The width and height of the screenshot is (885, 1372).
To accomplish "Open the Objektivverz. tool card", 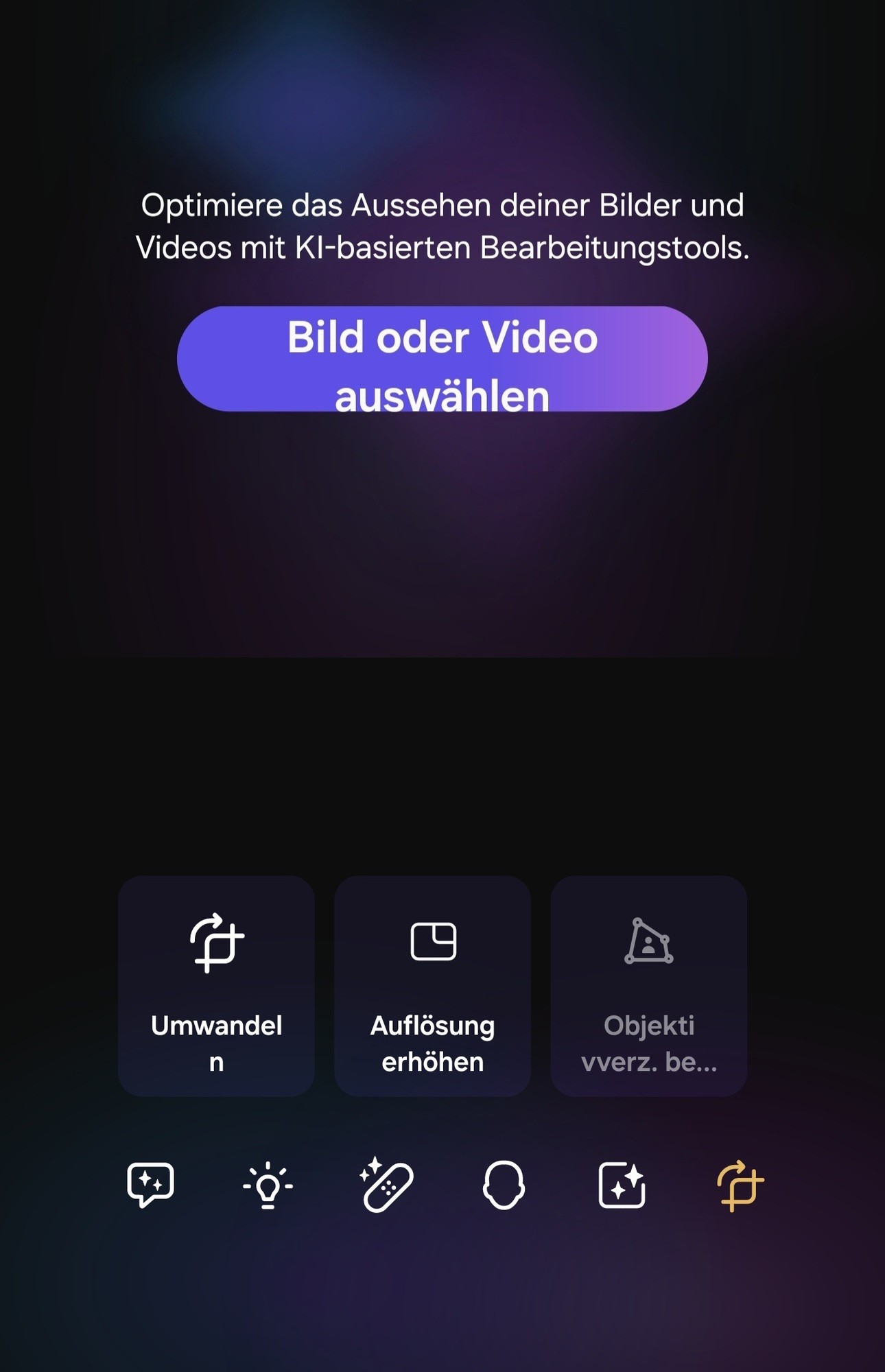I will 648,985.
